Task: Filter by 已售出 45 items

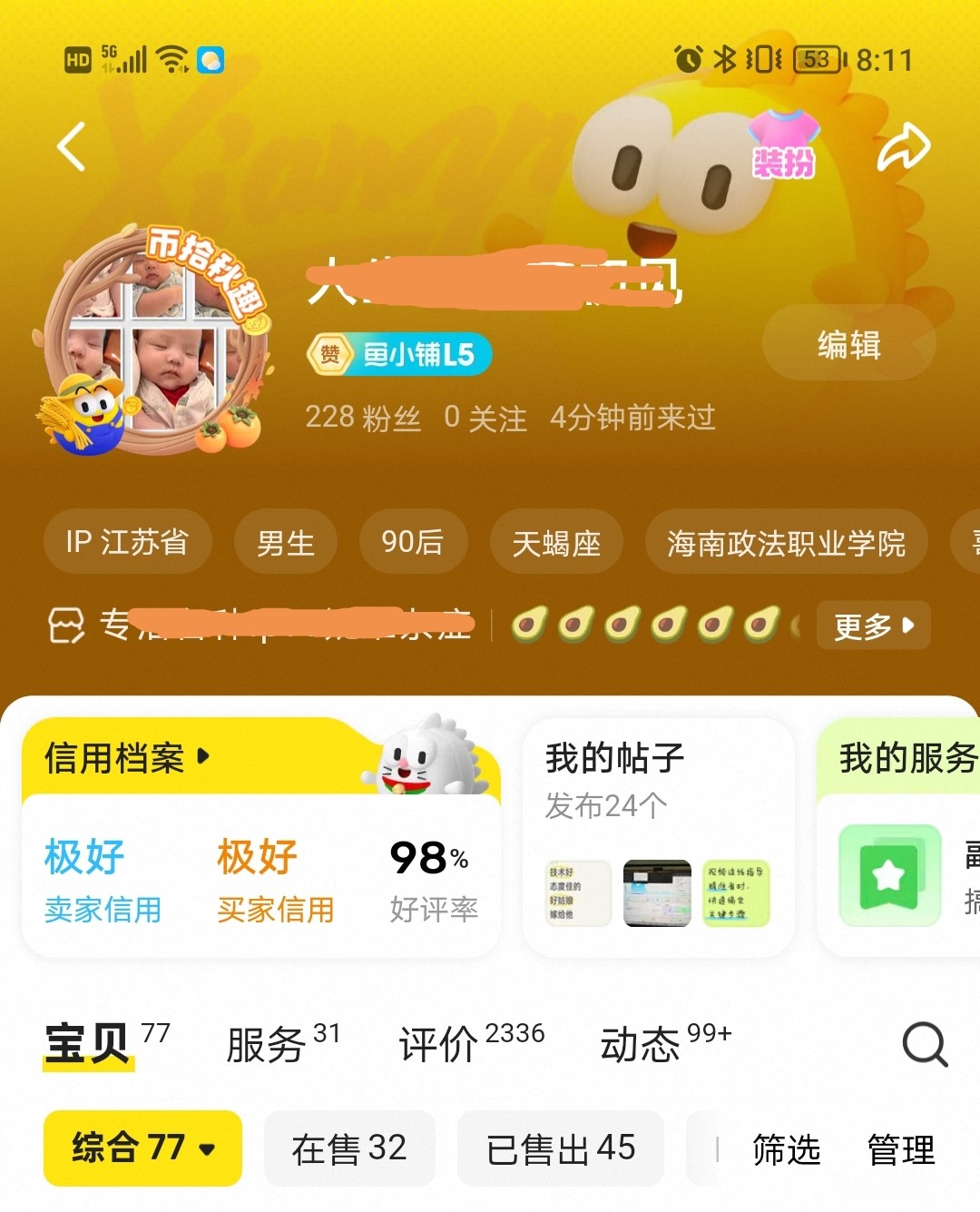Action: (560, 1148)
